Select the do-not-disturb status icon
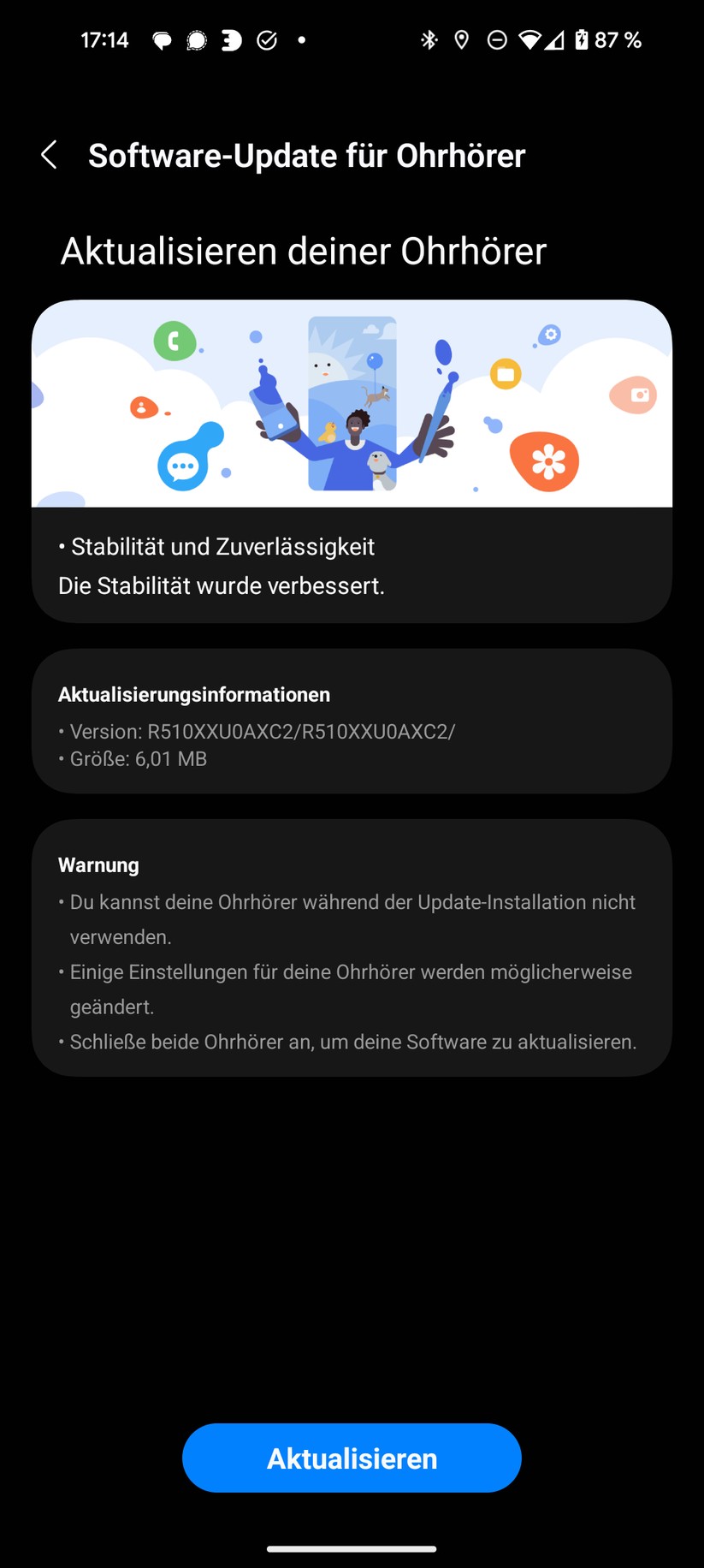Image resolution: width=704 pixels, height=1568 pixels. [x=496, y=39]
